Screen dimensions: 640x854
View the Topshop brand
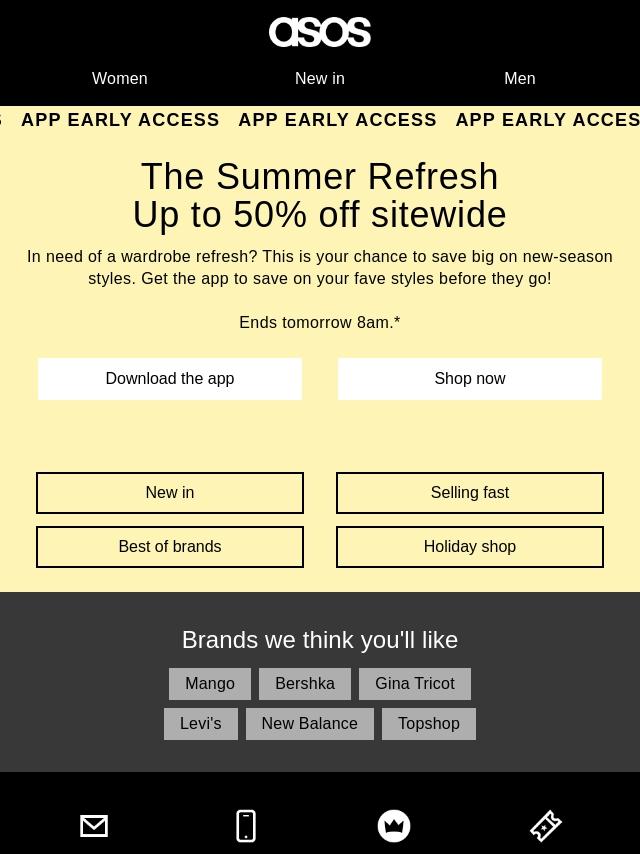[429, 724]
